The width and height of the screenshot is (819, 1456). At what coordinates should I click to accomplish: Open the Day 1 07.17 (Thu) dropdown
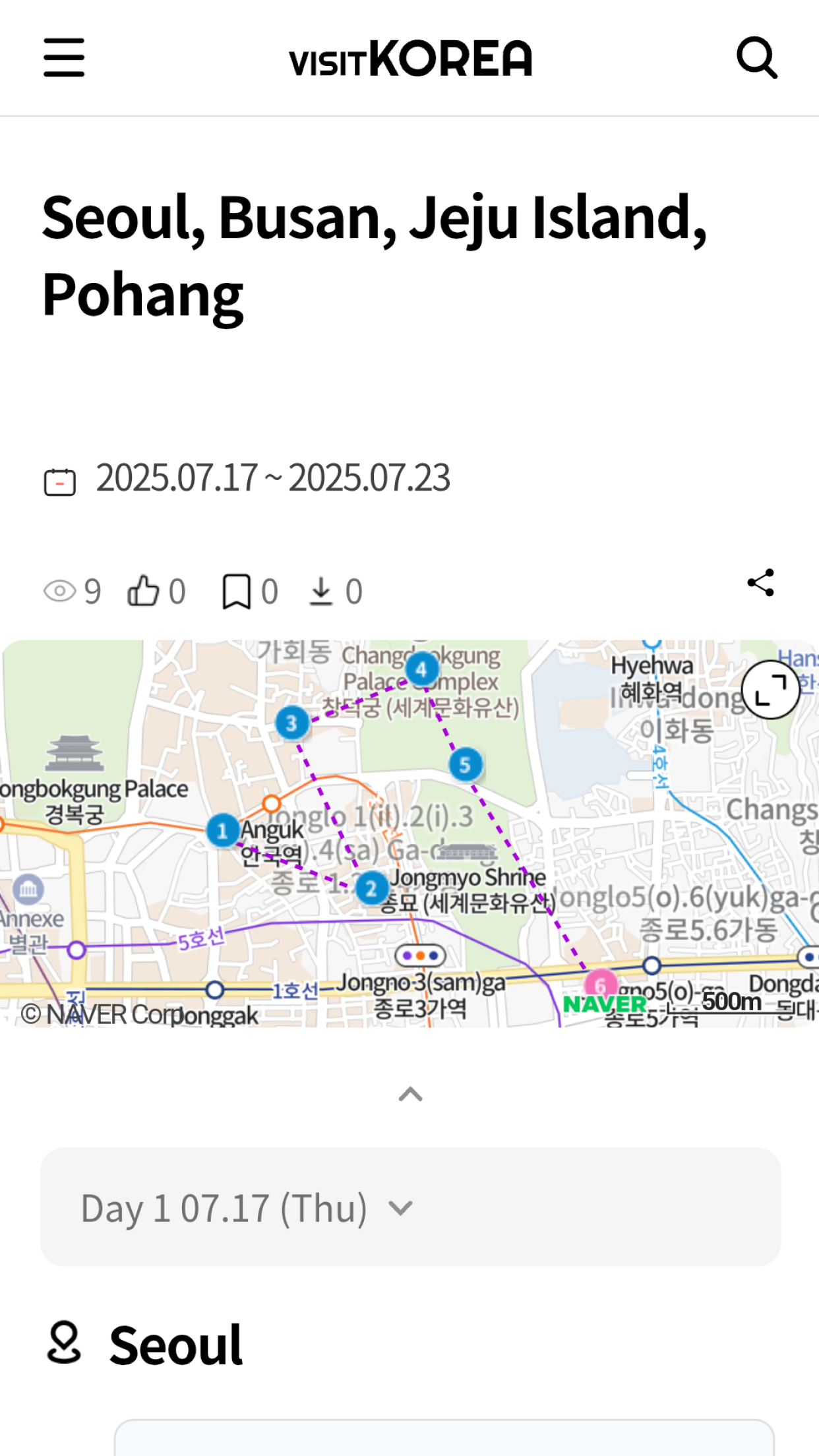coord(410,1207)
